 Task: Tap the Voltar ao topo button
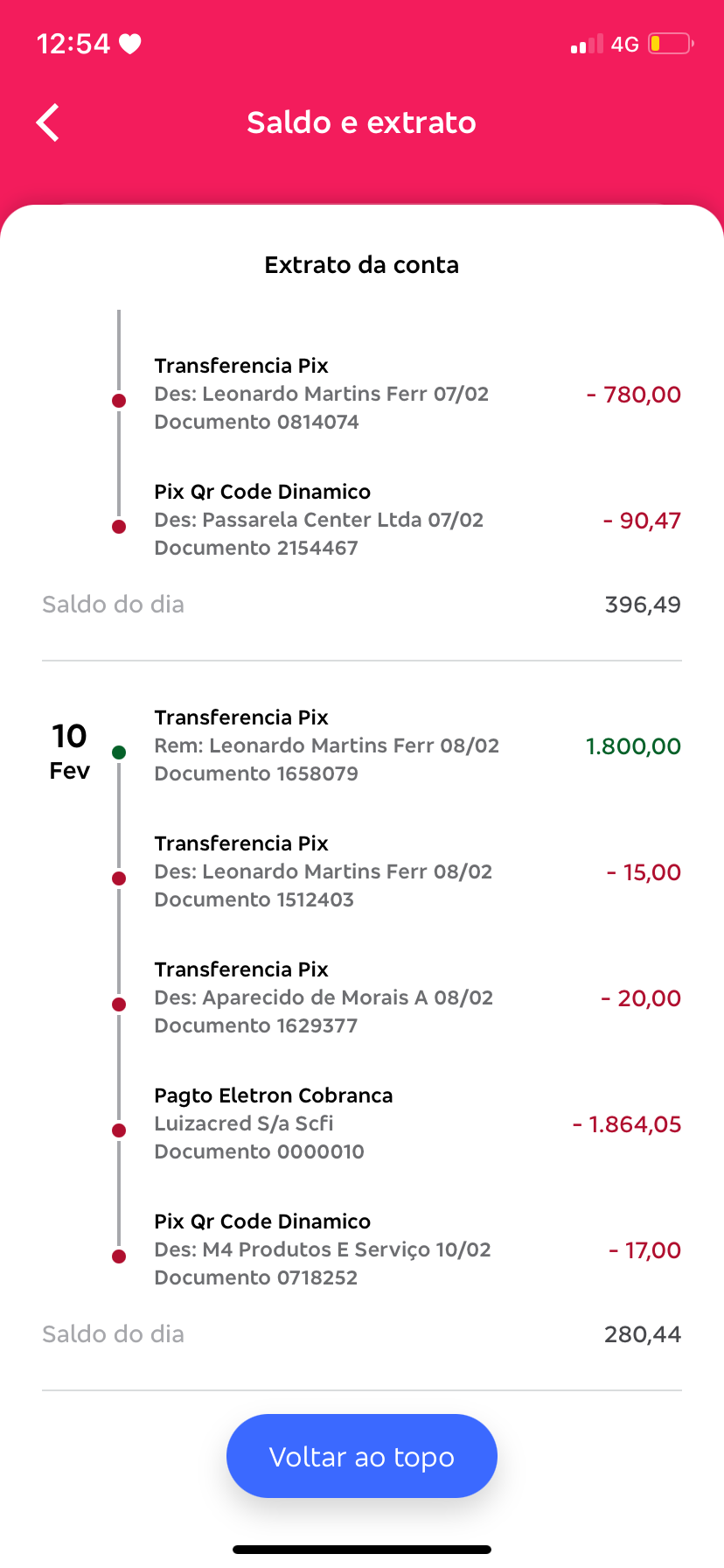click(361, 1456)
